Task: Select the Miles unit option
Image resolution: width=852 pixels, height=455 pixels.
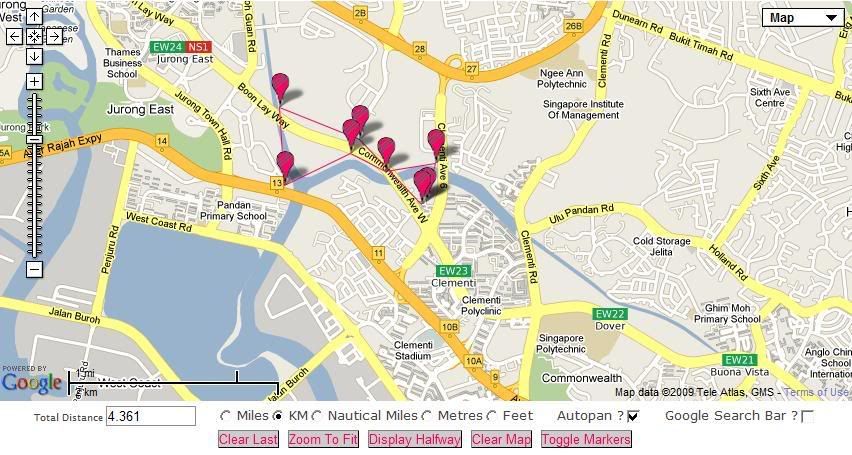Action: [x=225, y=416]
